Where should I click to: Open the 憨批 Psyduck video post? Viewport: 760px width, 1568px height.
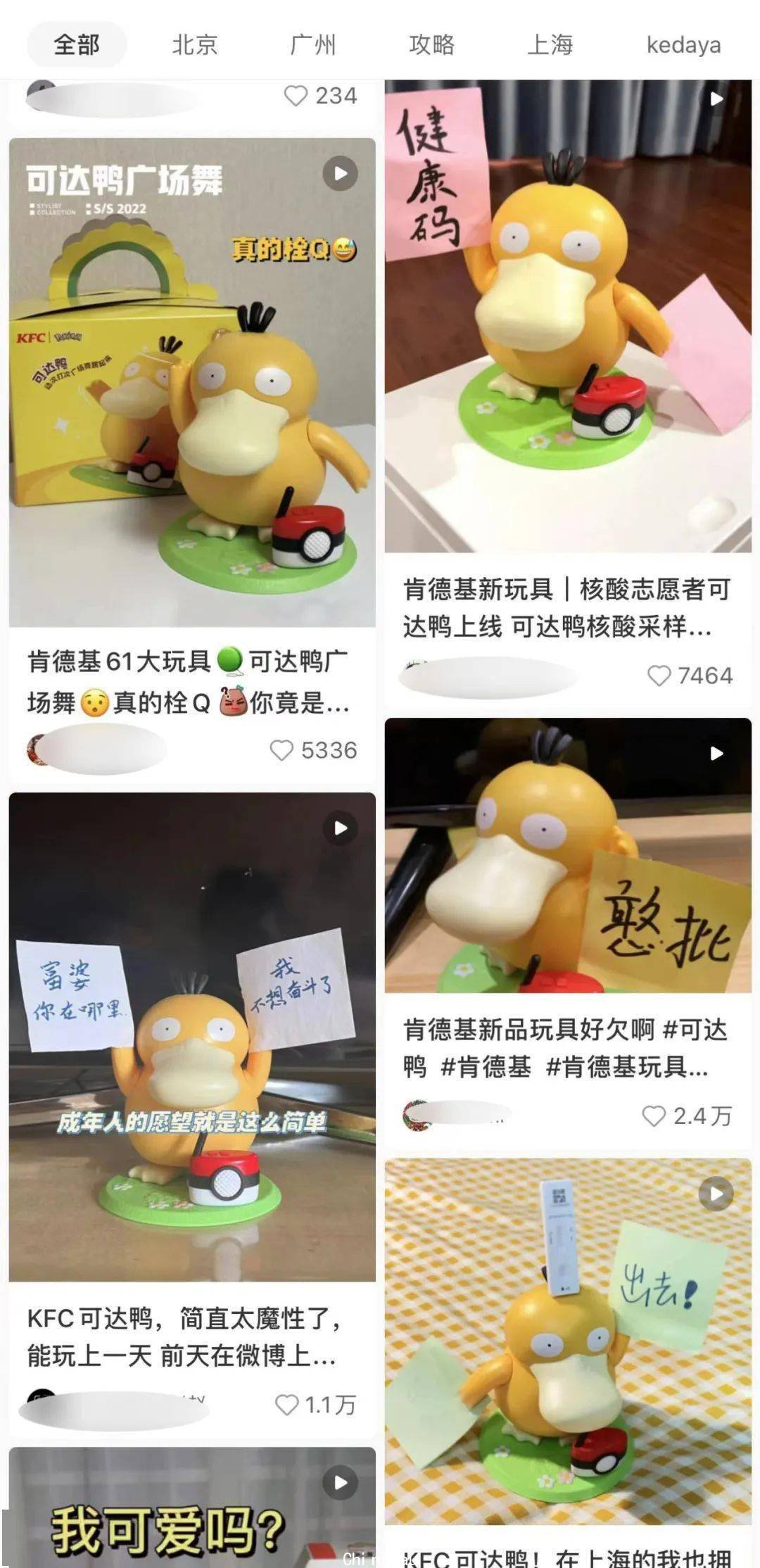click(568, 855)
